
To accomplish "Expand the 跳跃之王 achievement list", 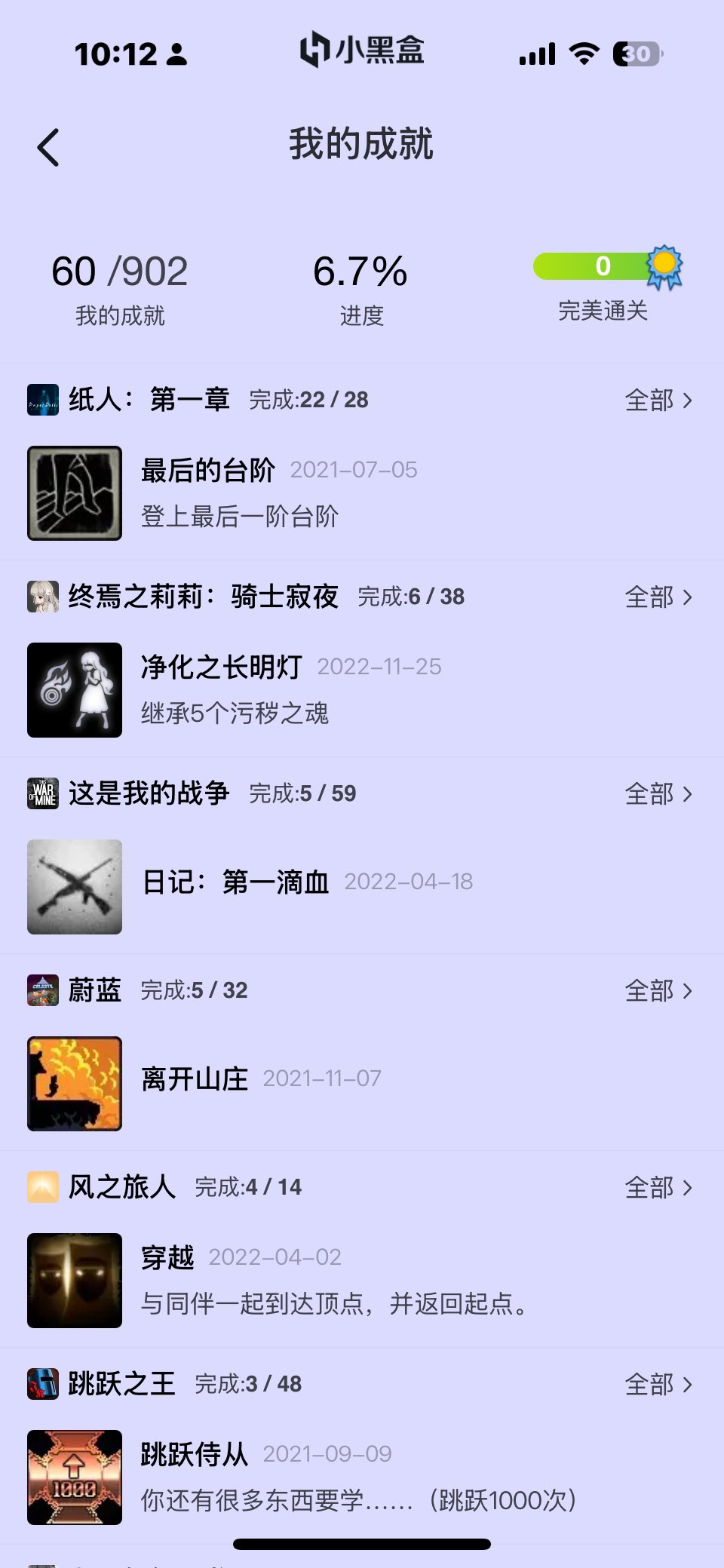I will [x=660, y=1384].
